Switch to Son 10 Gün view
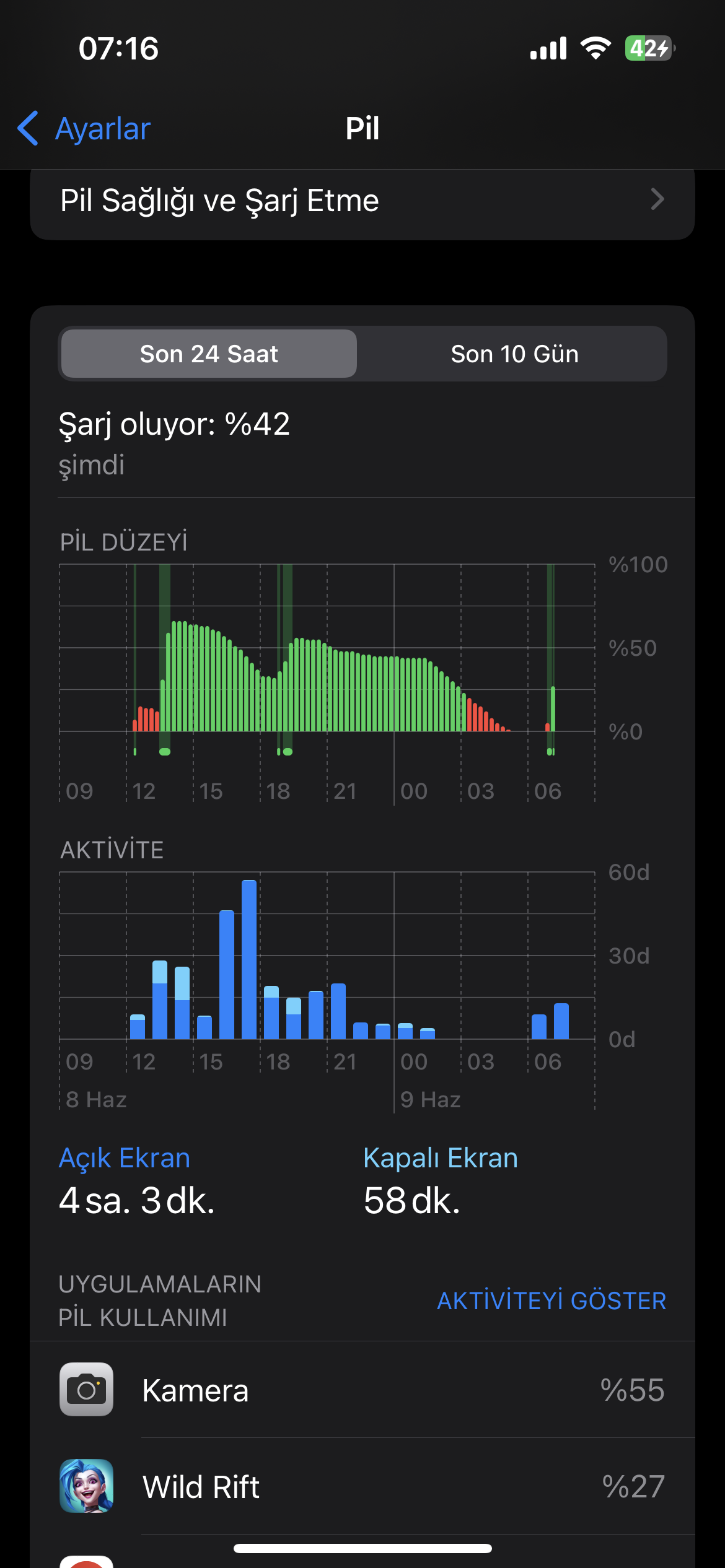 pyautogui.click(x=514, y=354)
